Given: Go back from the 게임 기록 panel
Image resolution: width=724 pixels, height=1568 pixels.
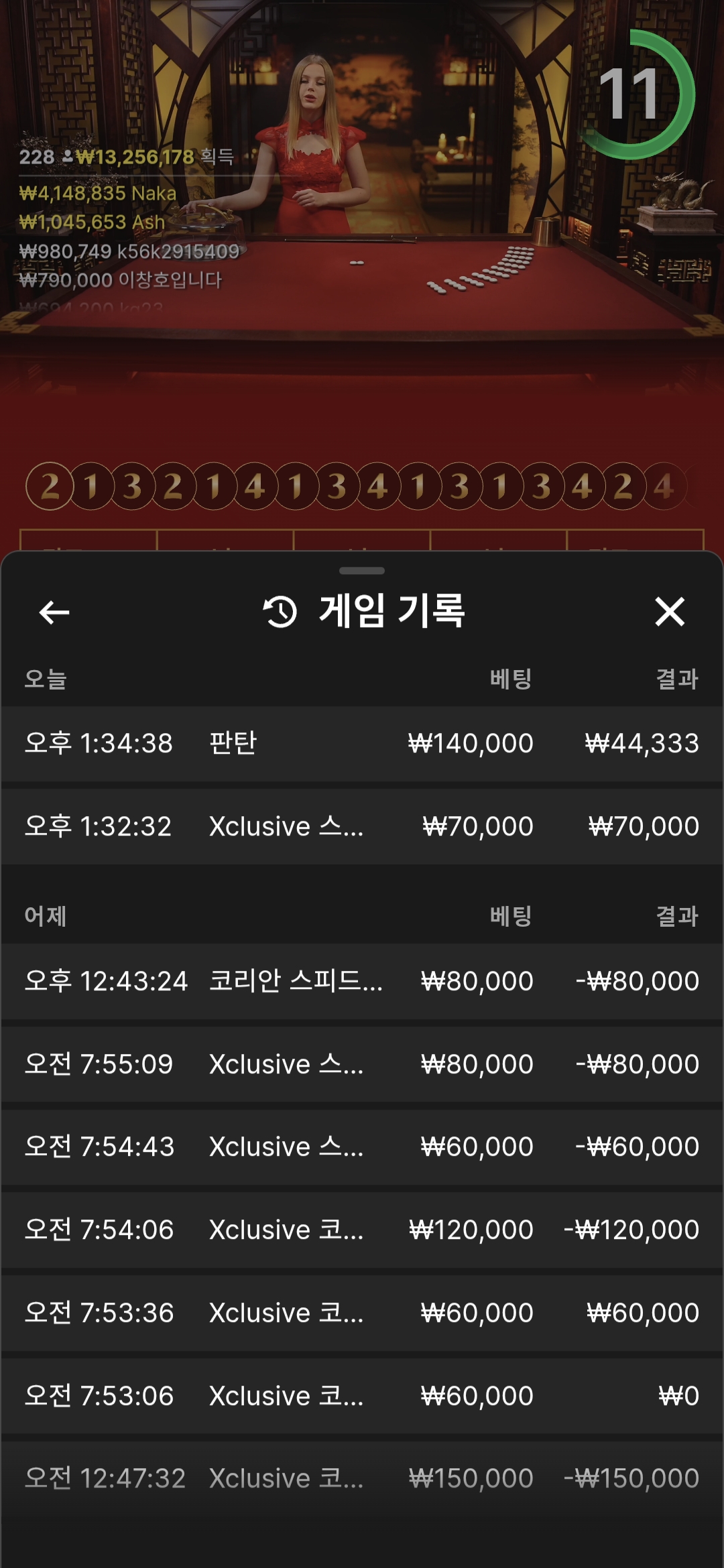Looking at the screenshot, I should pos(54,612).
